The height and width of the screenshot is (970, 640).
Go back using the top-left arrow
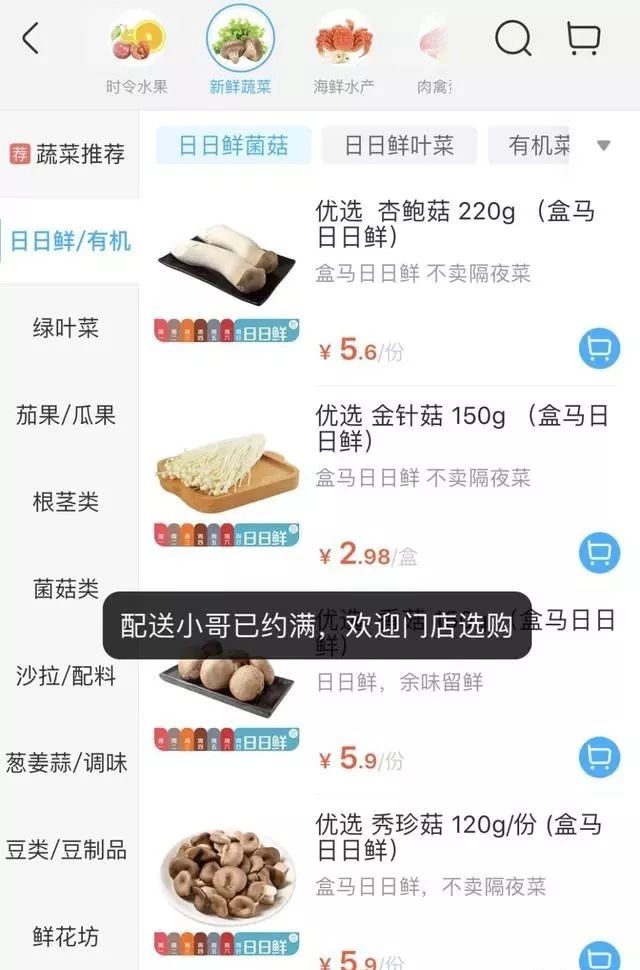click(x=31, y=39)
